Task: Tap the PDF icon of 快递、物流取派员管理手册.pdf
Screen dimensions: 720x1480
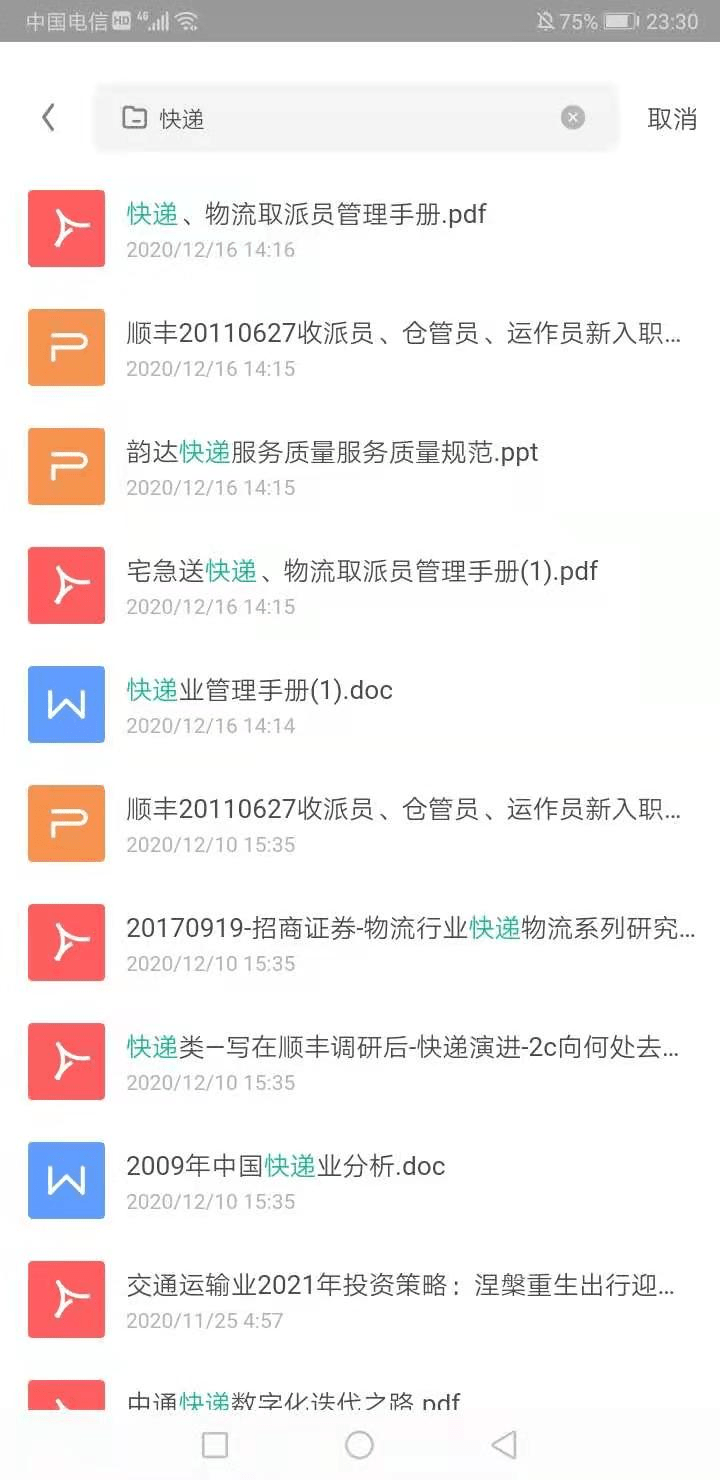Action: [66, 228]
